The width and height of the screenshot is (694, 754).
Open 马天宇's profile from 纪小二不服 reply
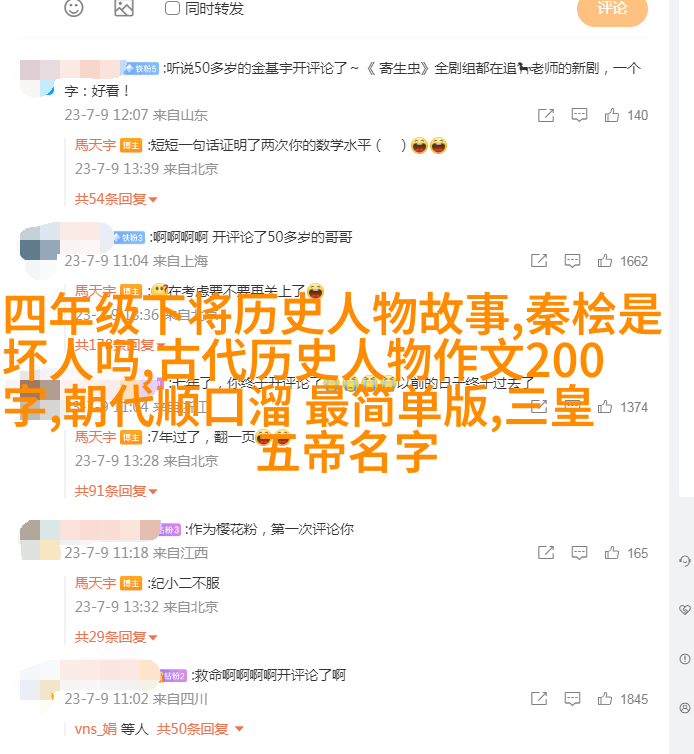click(95, 583)
